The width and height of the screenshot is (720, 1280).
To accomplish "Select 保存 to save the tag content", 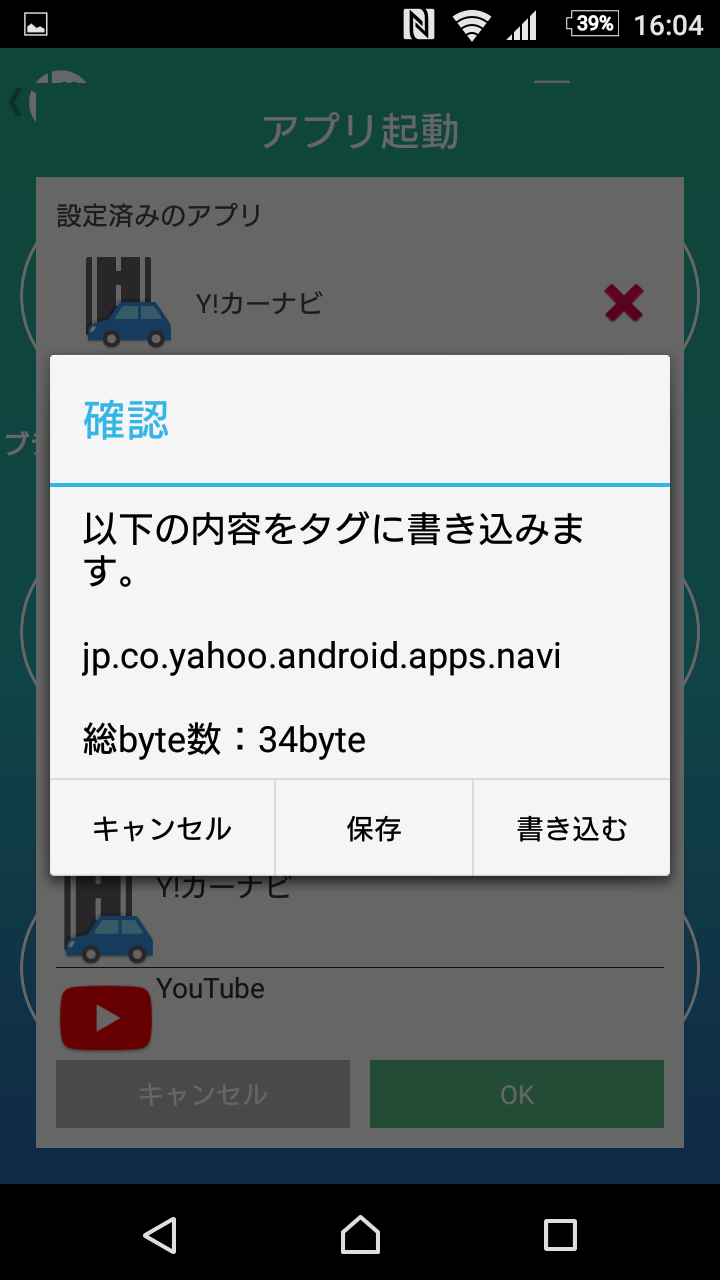I will [374, 828].
